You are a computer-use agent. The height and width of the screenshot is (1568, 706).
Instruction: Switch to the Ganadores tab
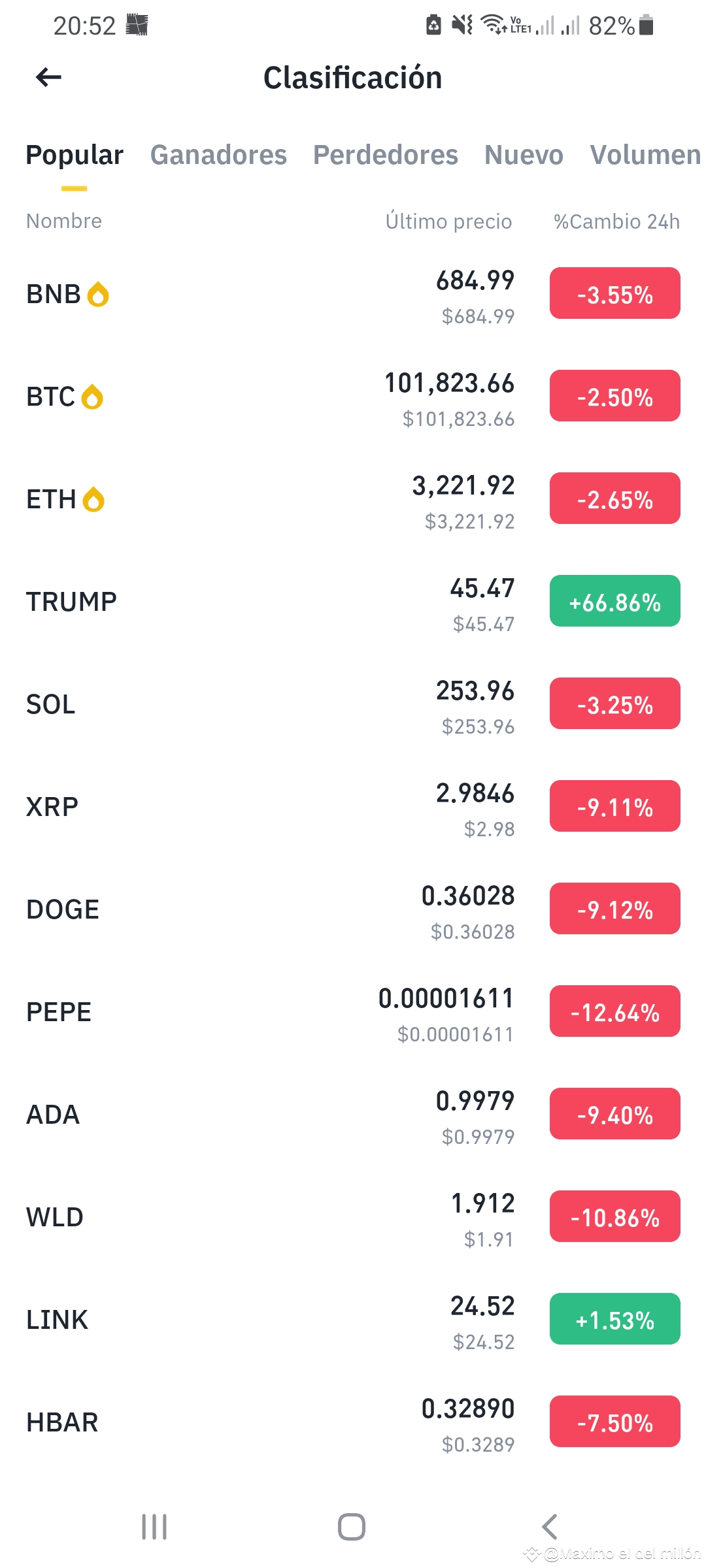218,155
